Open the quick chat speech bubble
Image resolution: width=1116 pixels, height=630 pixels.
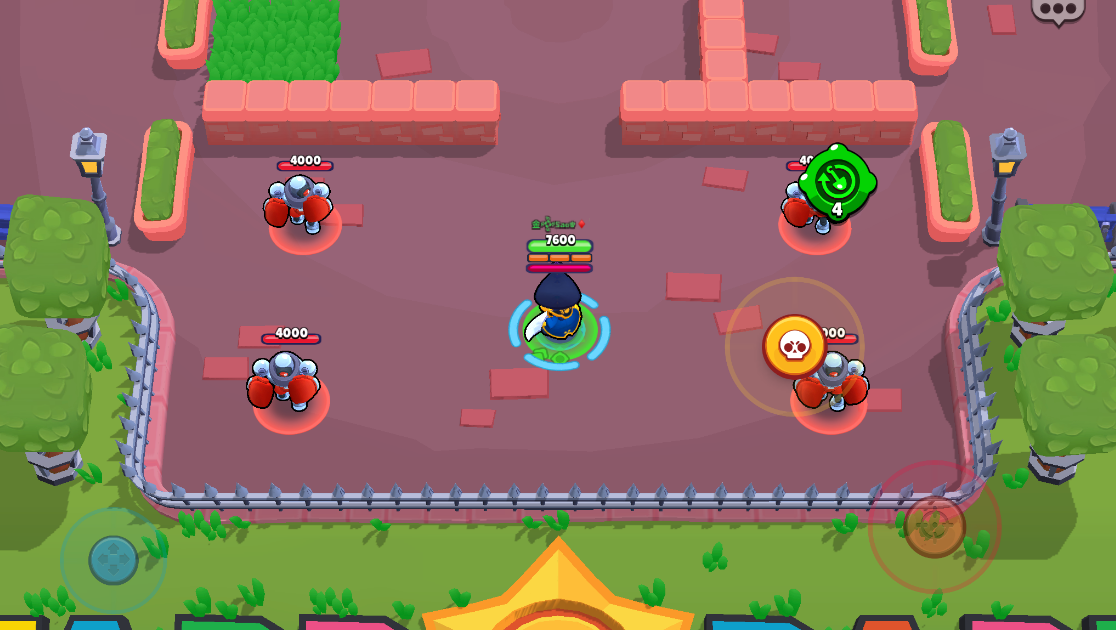tap(1057, 9)
